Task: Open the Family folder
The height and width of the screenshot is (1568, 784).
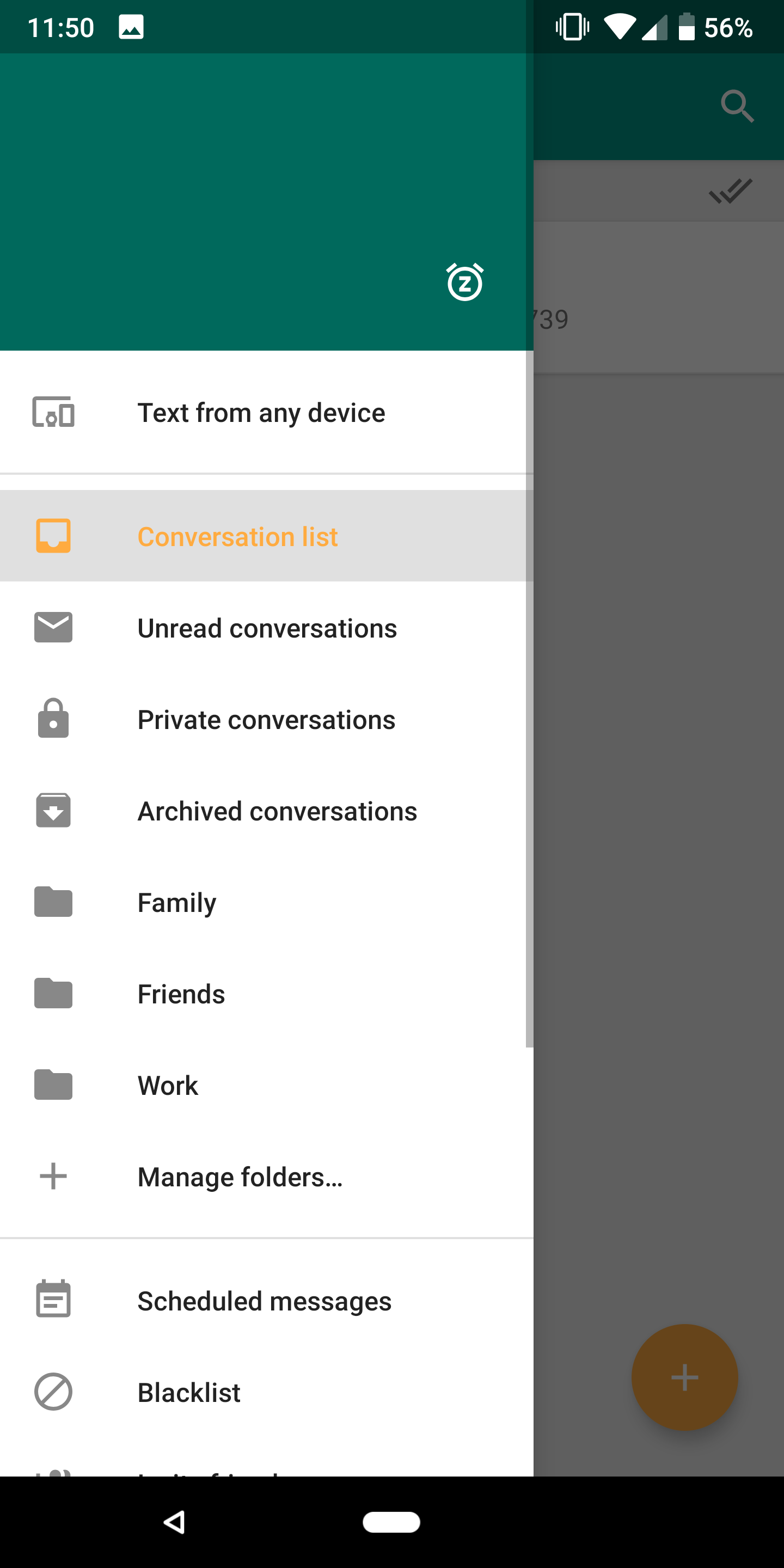Action: point(267,902)
